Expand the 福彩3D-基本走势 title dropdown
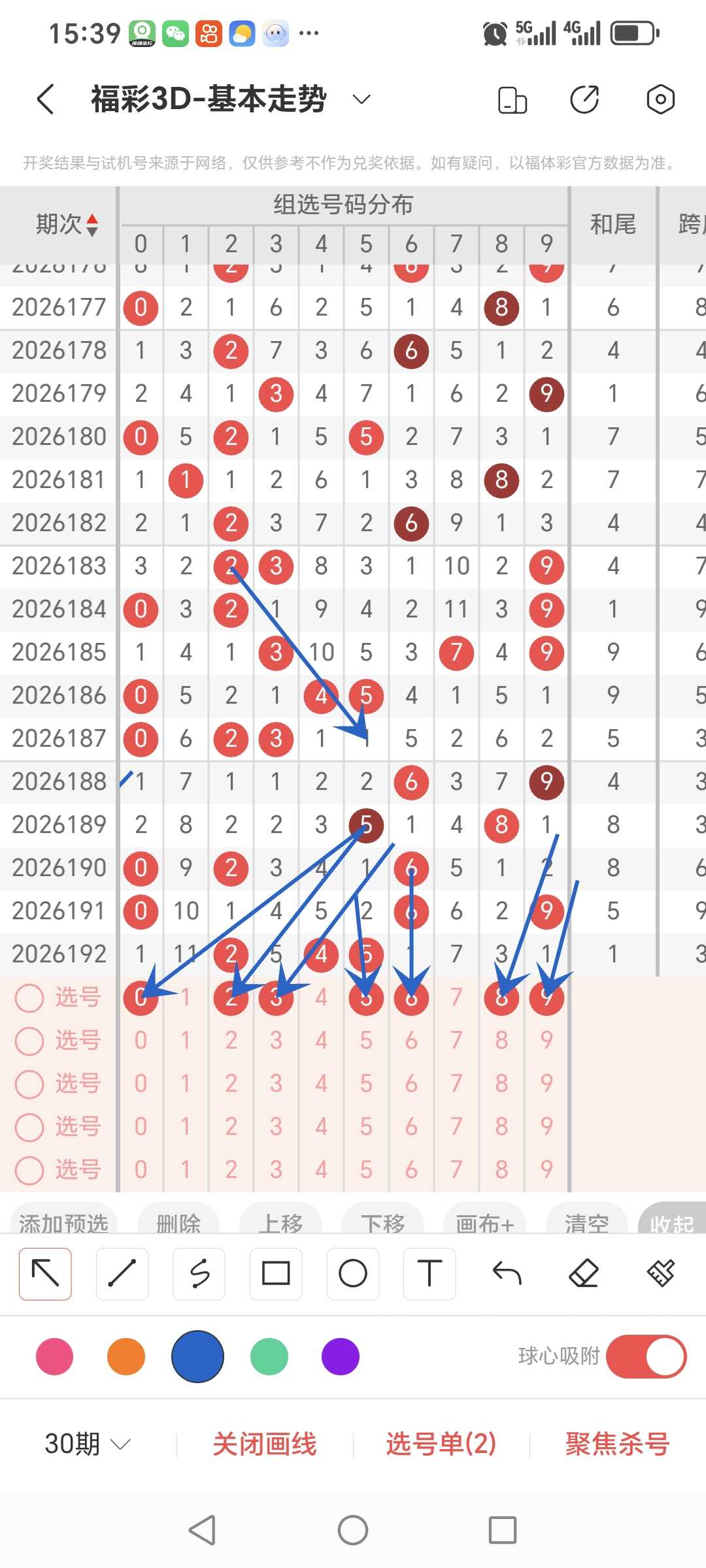Image resolution: width=706 pixels, height=1568 pixels. pyautogui.click(x=361, y=99)
